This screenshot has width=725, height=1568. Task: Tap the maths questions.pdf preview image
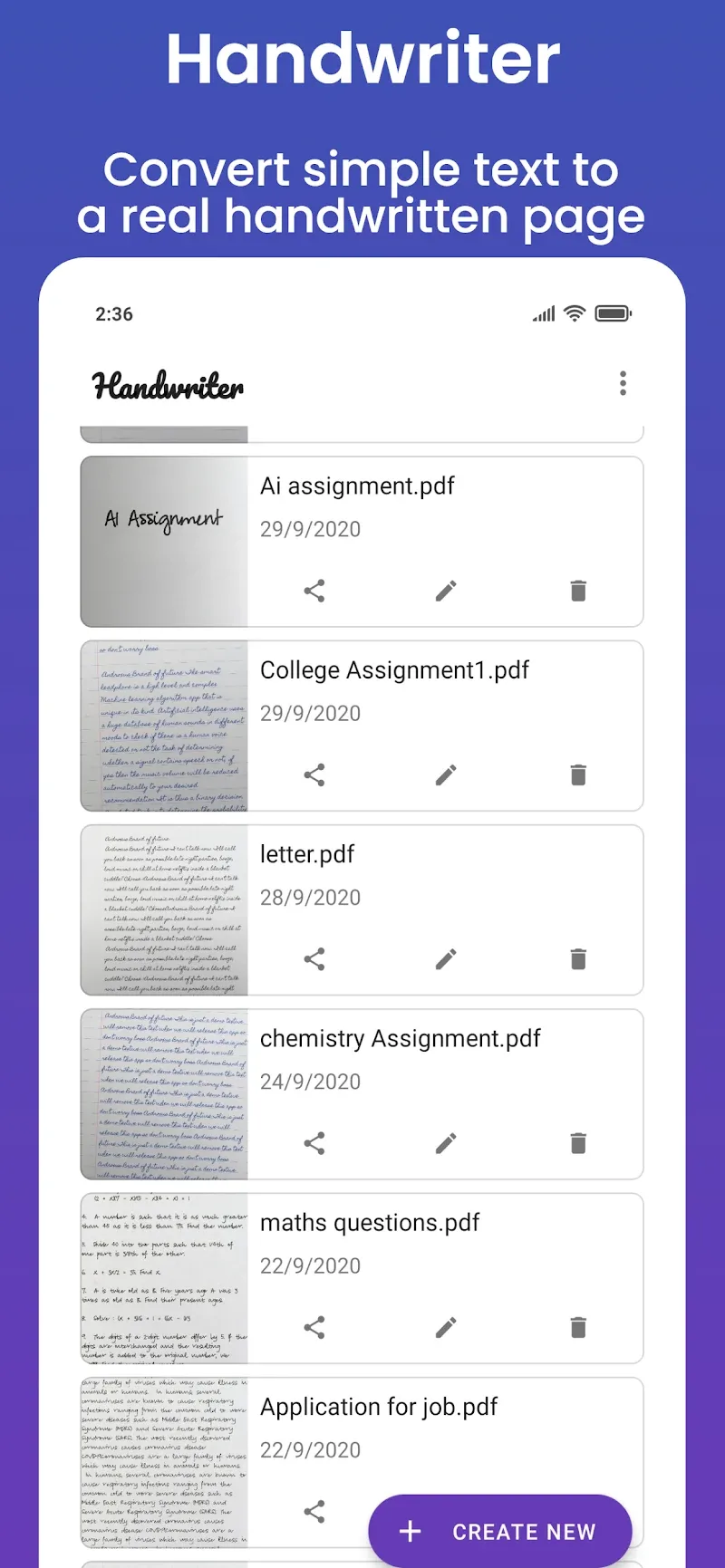pos(163,1278)
